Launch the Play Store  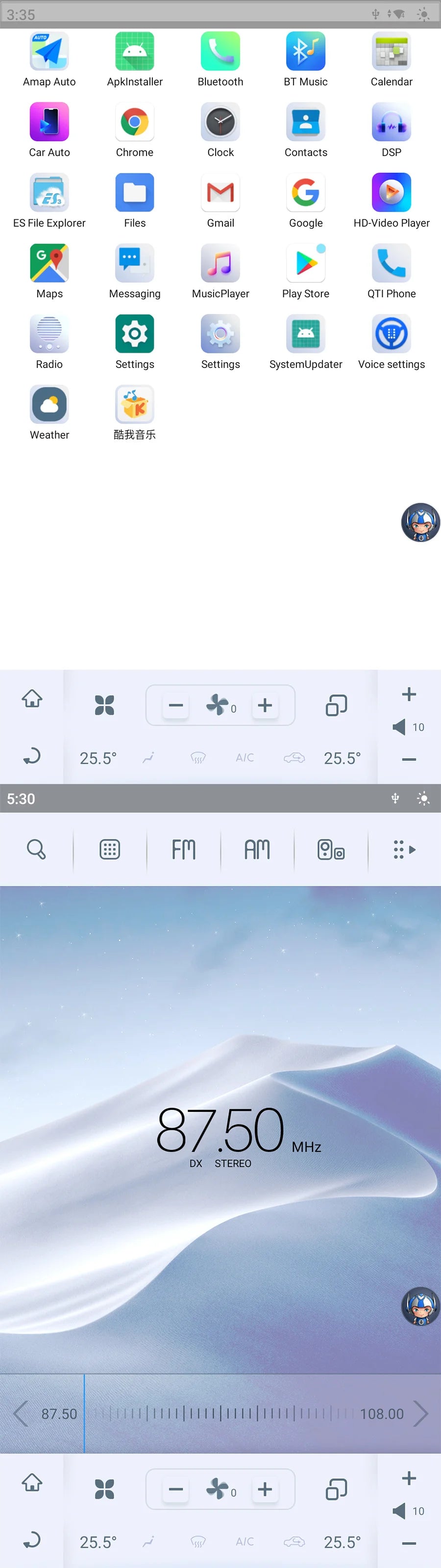(x=306, y=264)
